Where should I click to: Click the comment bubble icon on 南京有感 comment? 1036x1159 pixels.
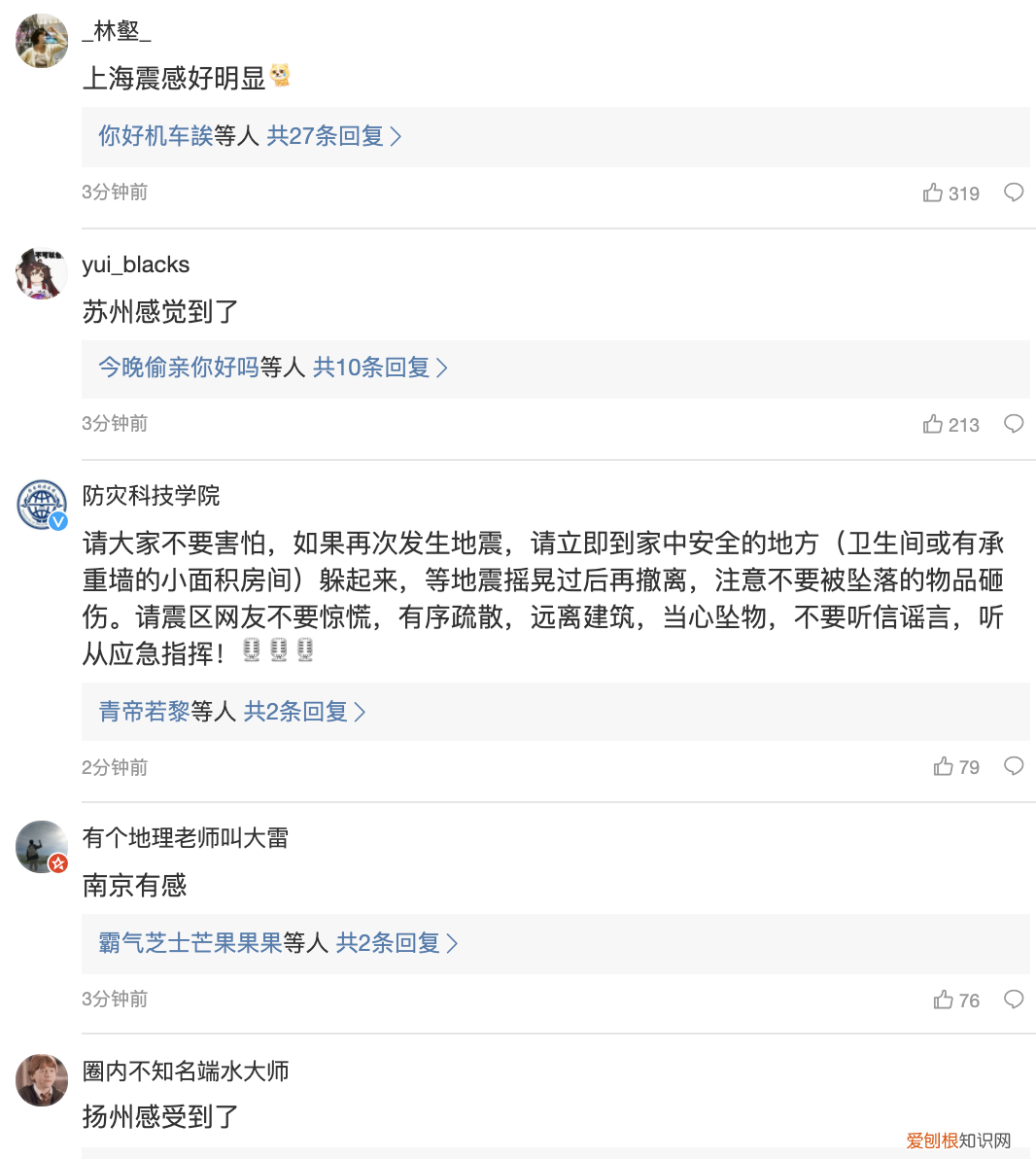[1014, 999]
